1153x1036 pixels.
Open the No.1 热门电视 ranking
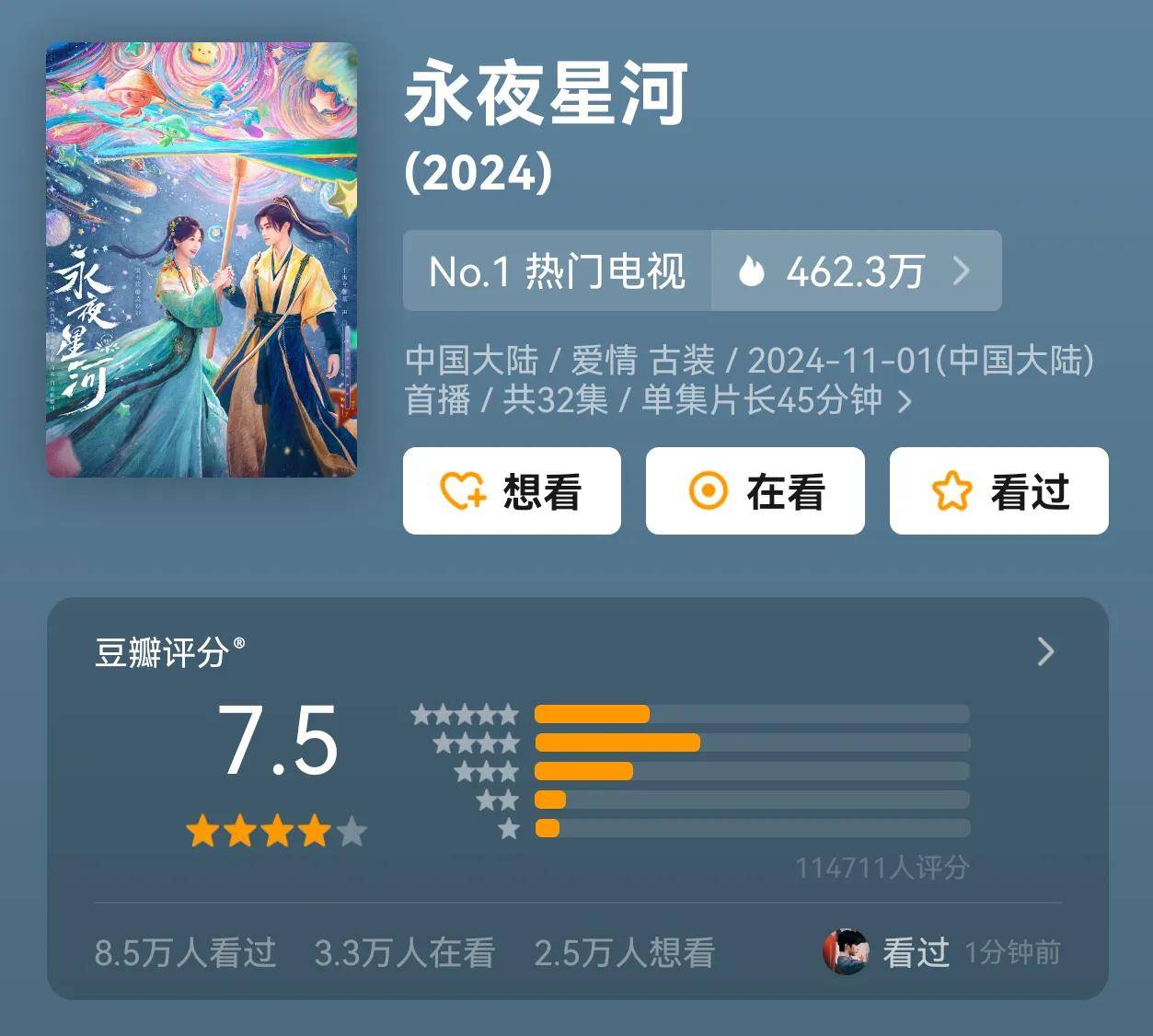(x=557, y=271)
